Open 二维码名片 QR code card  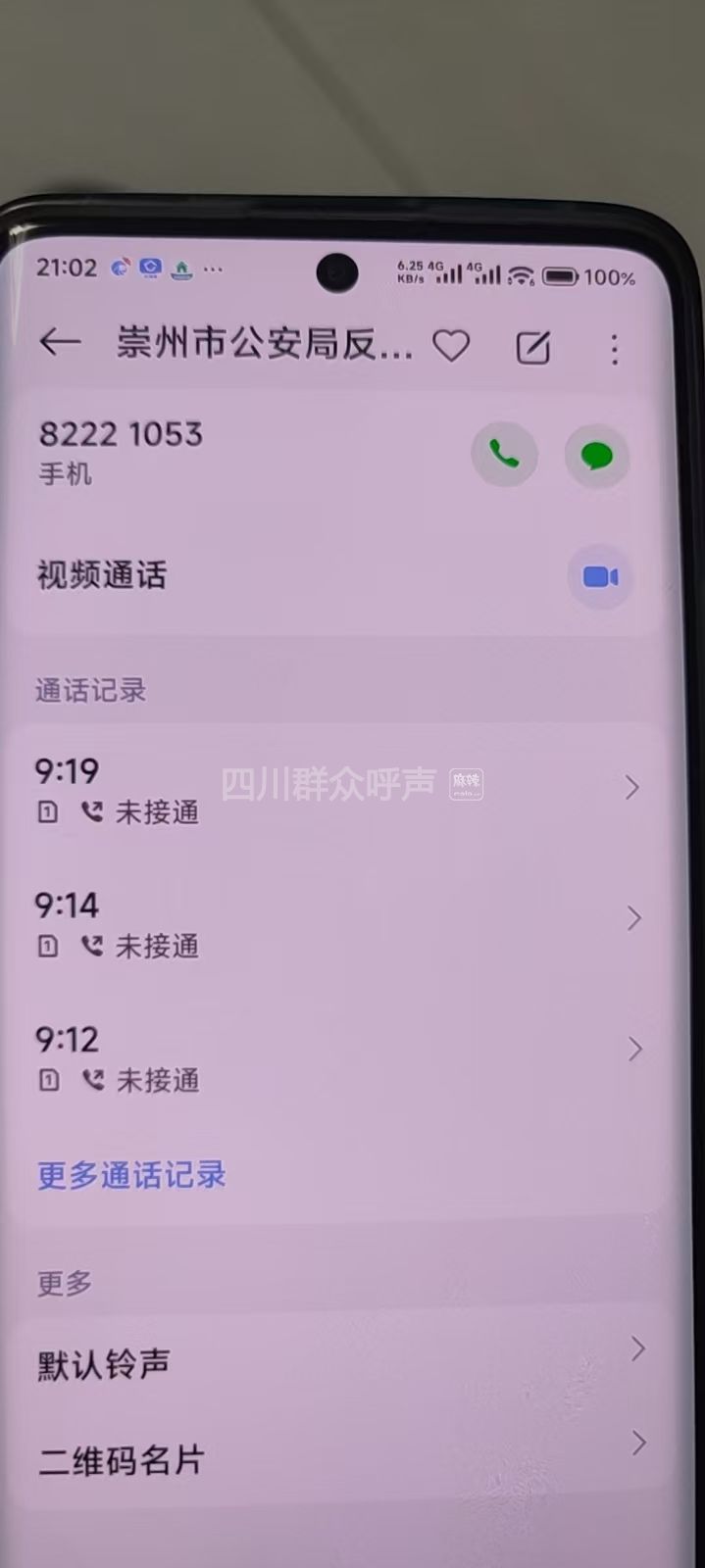[x=333, y=1458]
